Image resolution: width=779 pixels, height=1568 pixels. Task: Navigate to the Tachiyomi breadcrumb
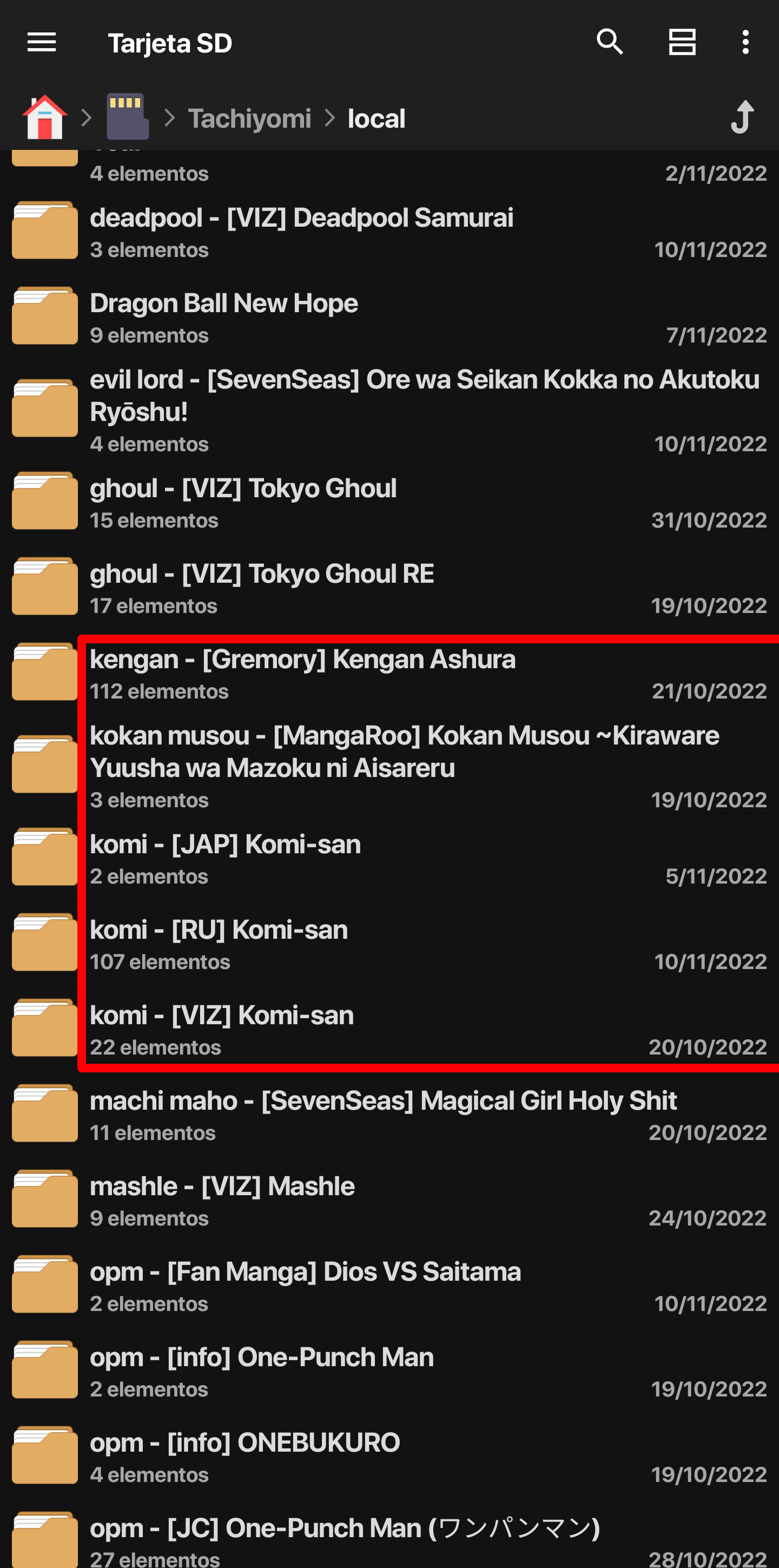[x=249, y=118]
